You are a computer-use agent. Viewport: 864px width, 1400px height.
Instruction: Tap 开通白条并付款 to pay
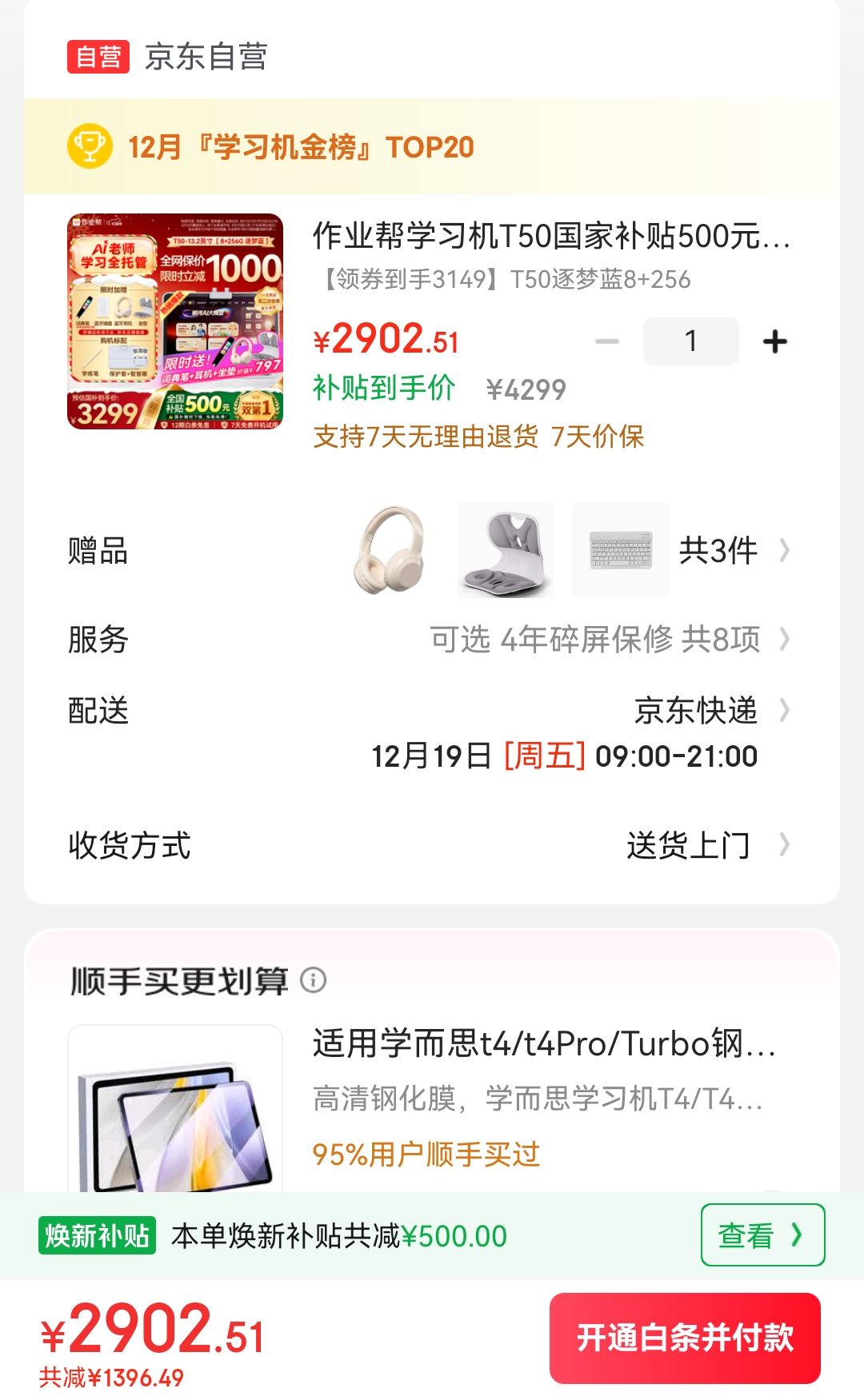[x=685, y=1338]
